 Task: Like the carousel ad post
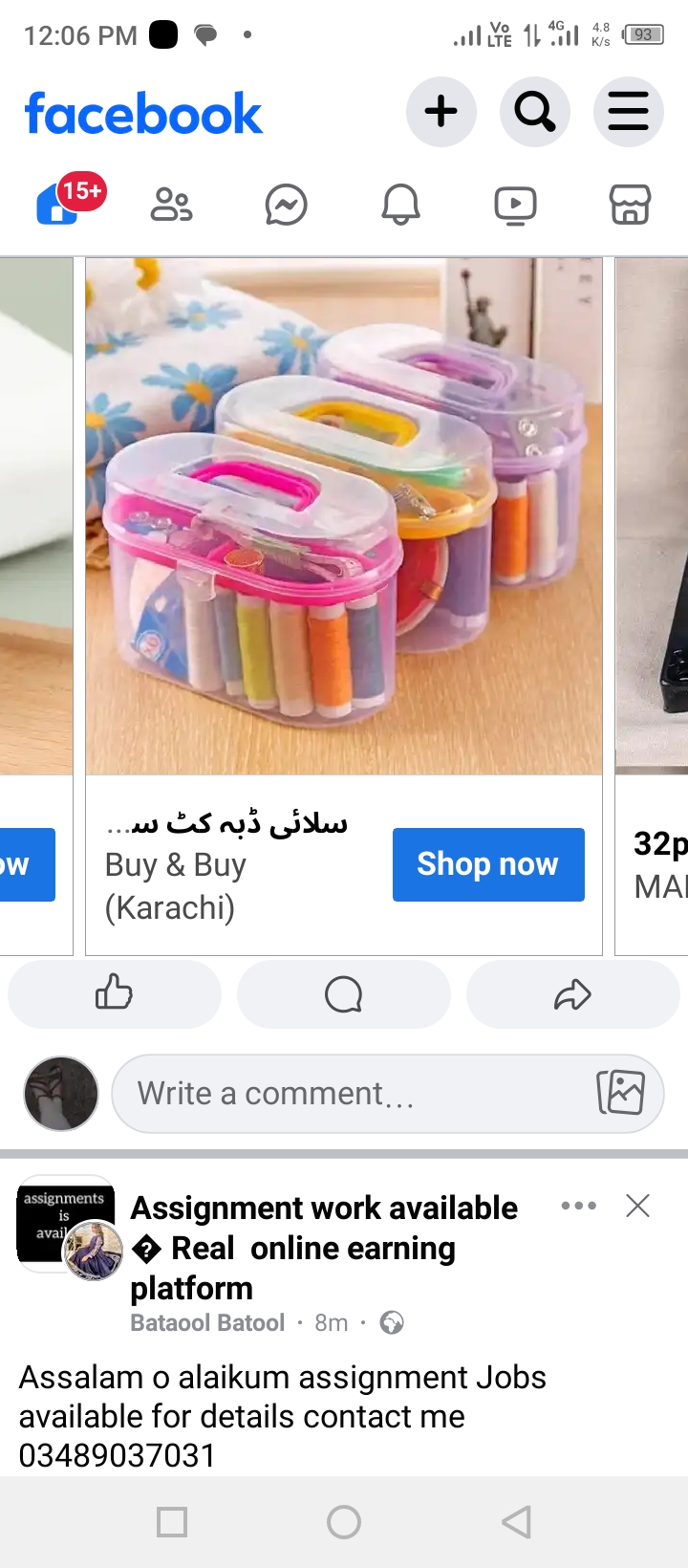pos(114,994)
